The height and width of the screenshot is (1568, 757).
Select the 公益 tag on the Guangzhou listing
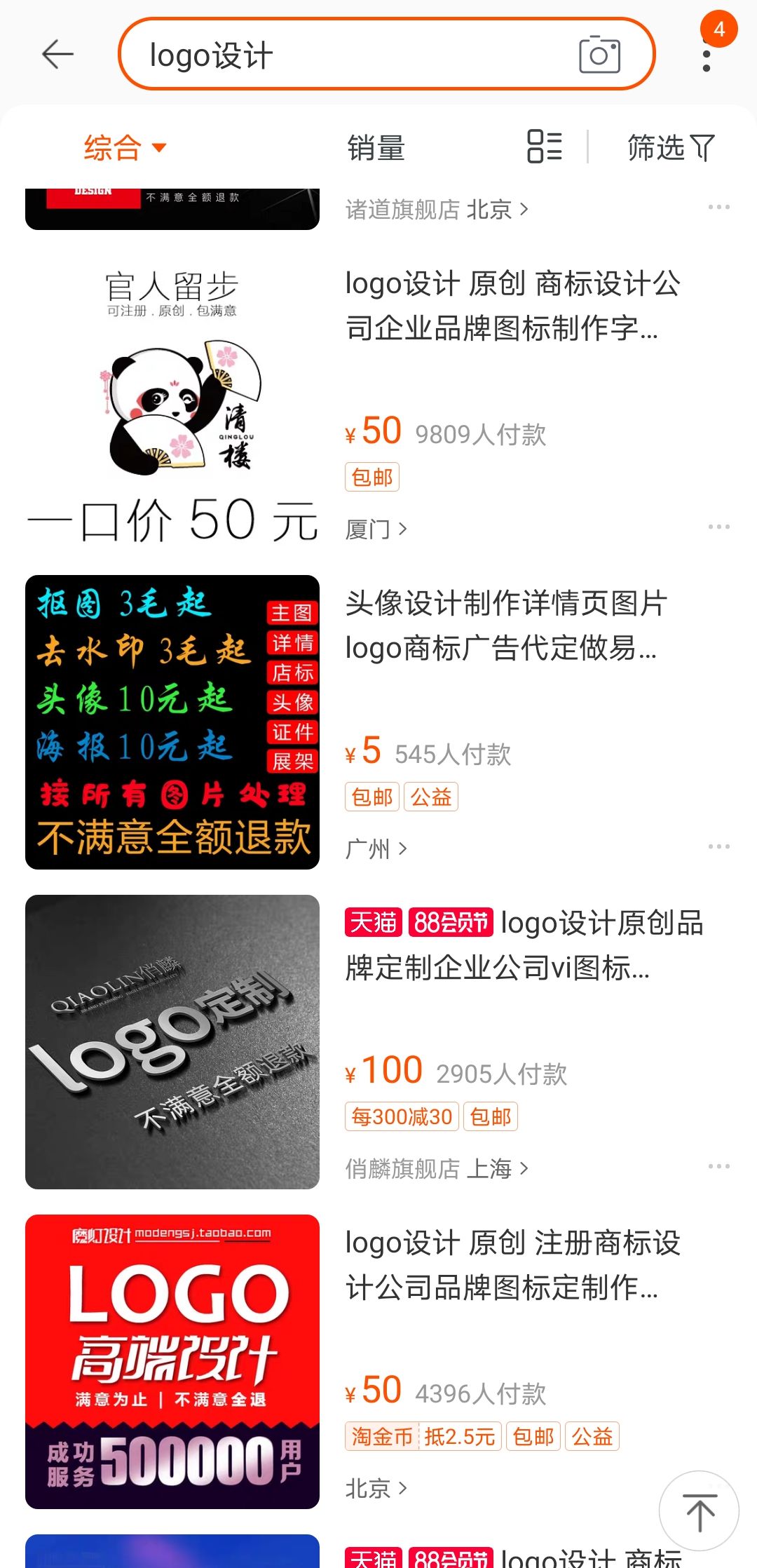point(432,797)
